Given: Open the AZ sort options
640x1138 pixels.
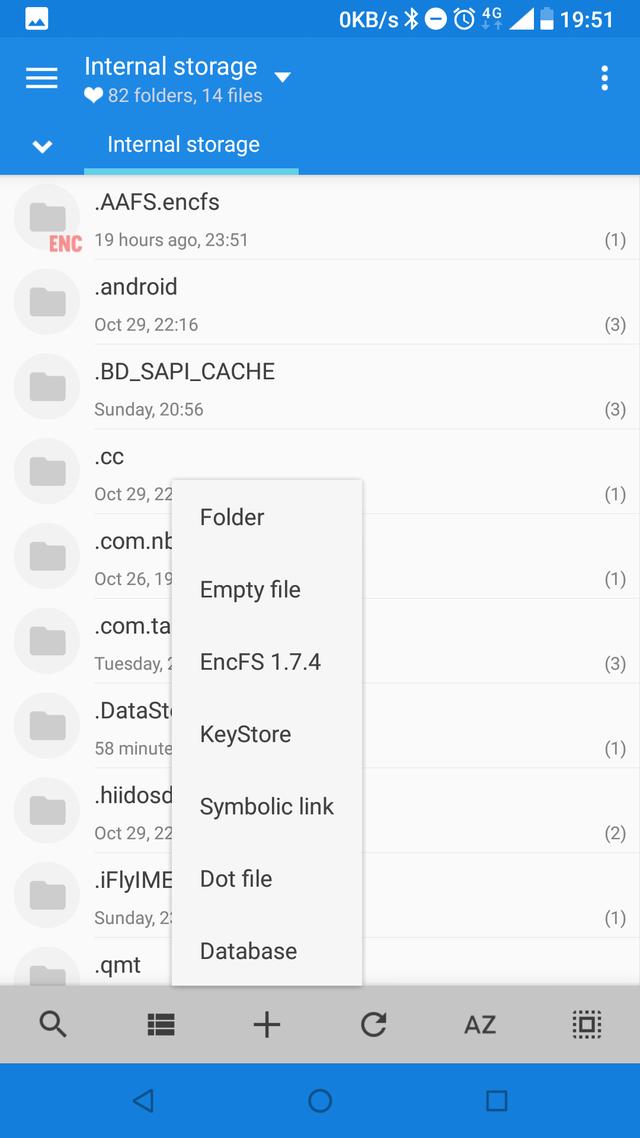Looking at the screenshot, I should (x=480, y=1025).
